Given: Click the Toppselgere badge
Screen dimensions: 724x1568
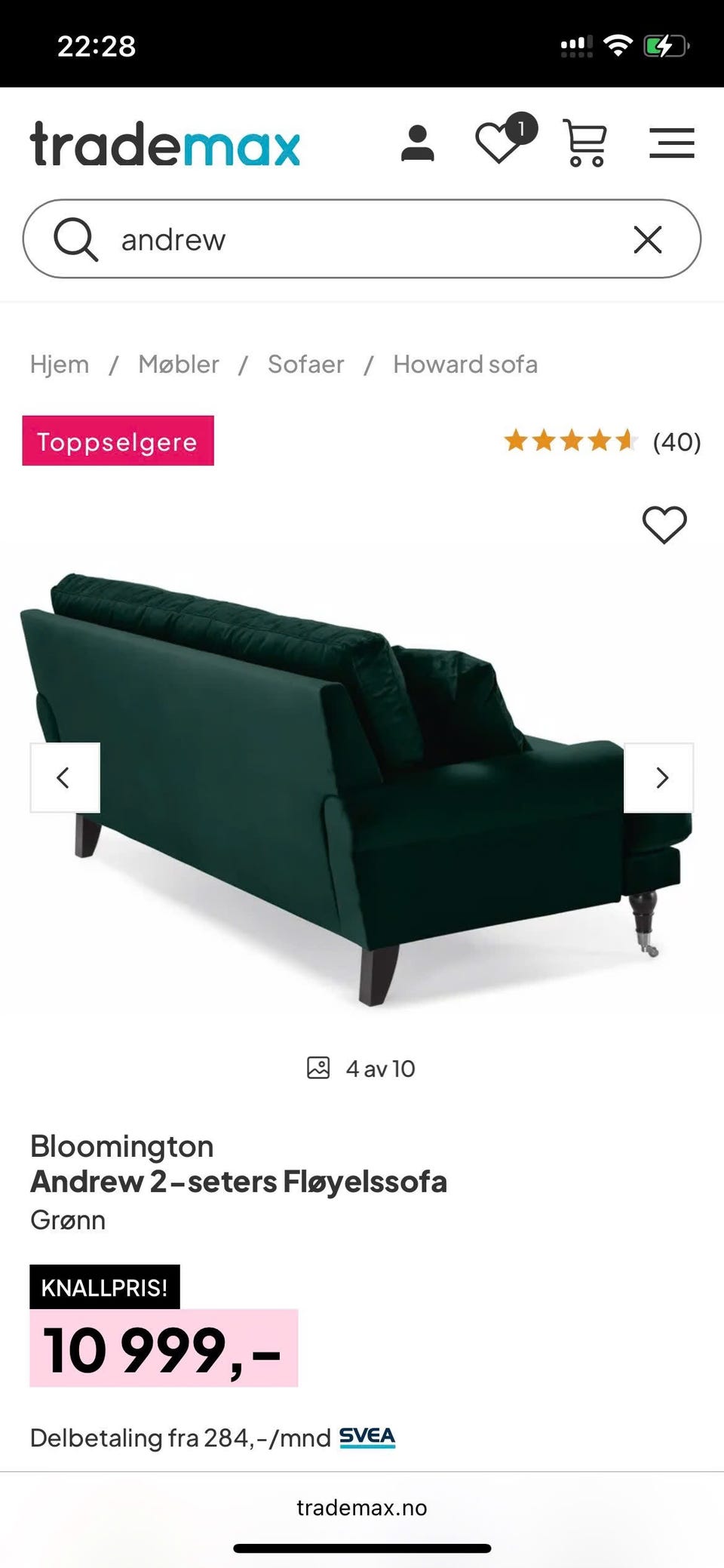Looking at the screenshot, I should (118, 441).
